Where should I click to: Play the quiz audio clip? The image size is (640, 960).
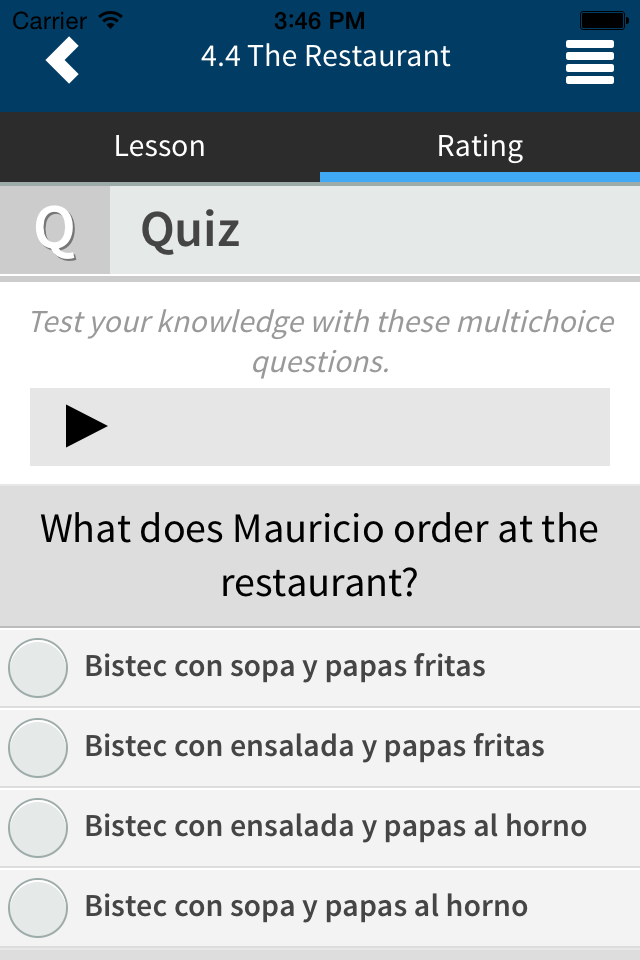click(86, 427)
